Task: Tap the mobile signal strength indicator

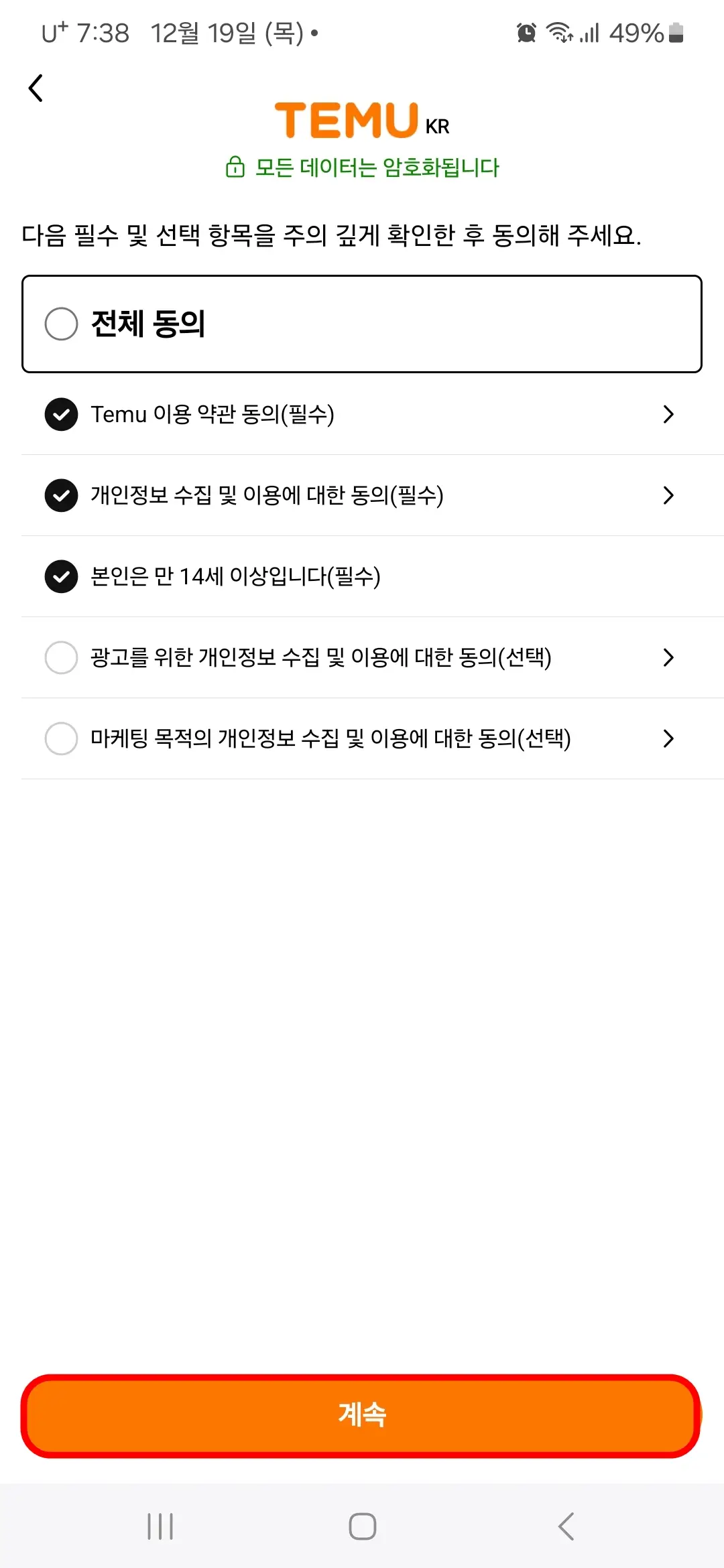Action: pyautogui.click(x=589, y=34)
